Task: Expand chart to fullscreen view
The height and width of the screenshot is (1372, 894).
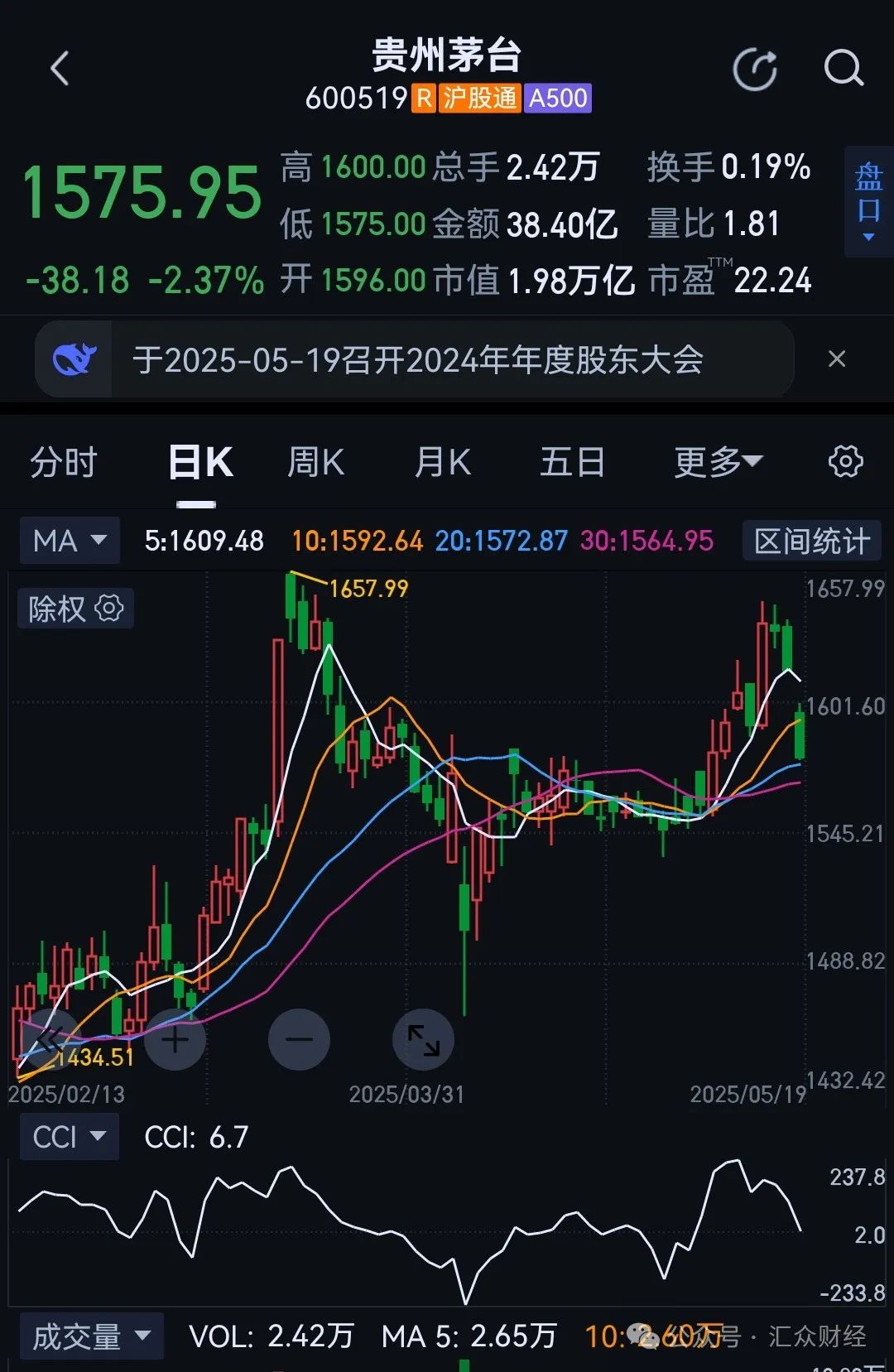Action: tap(424, 1039)
